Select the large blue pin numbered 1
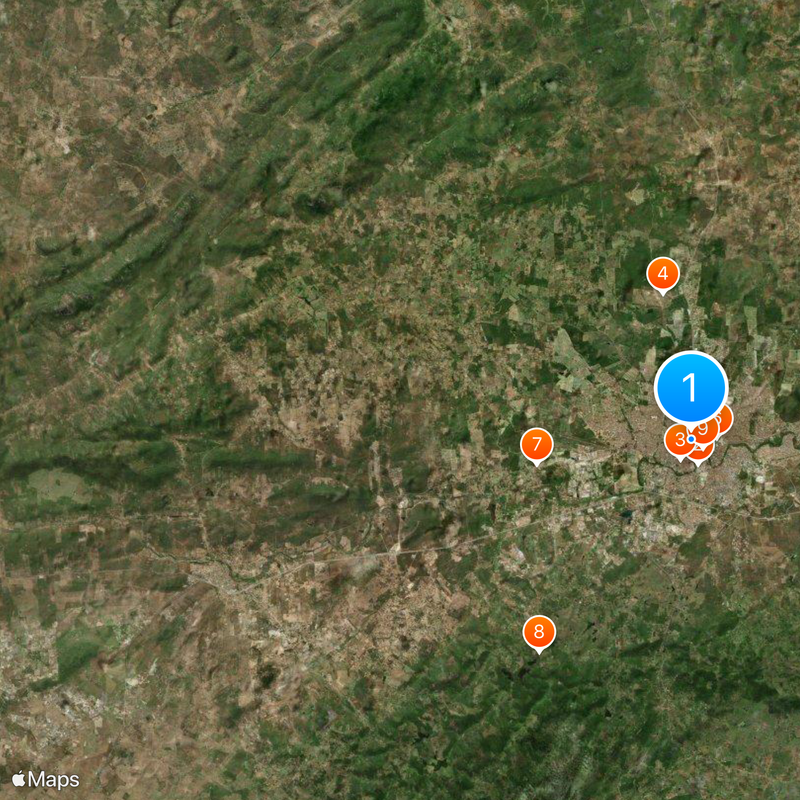This screenshot has width=800, height=800. [691, 386]
